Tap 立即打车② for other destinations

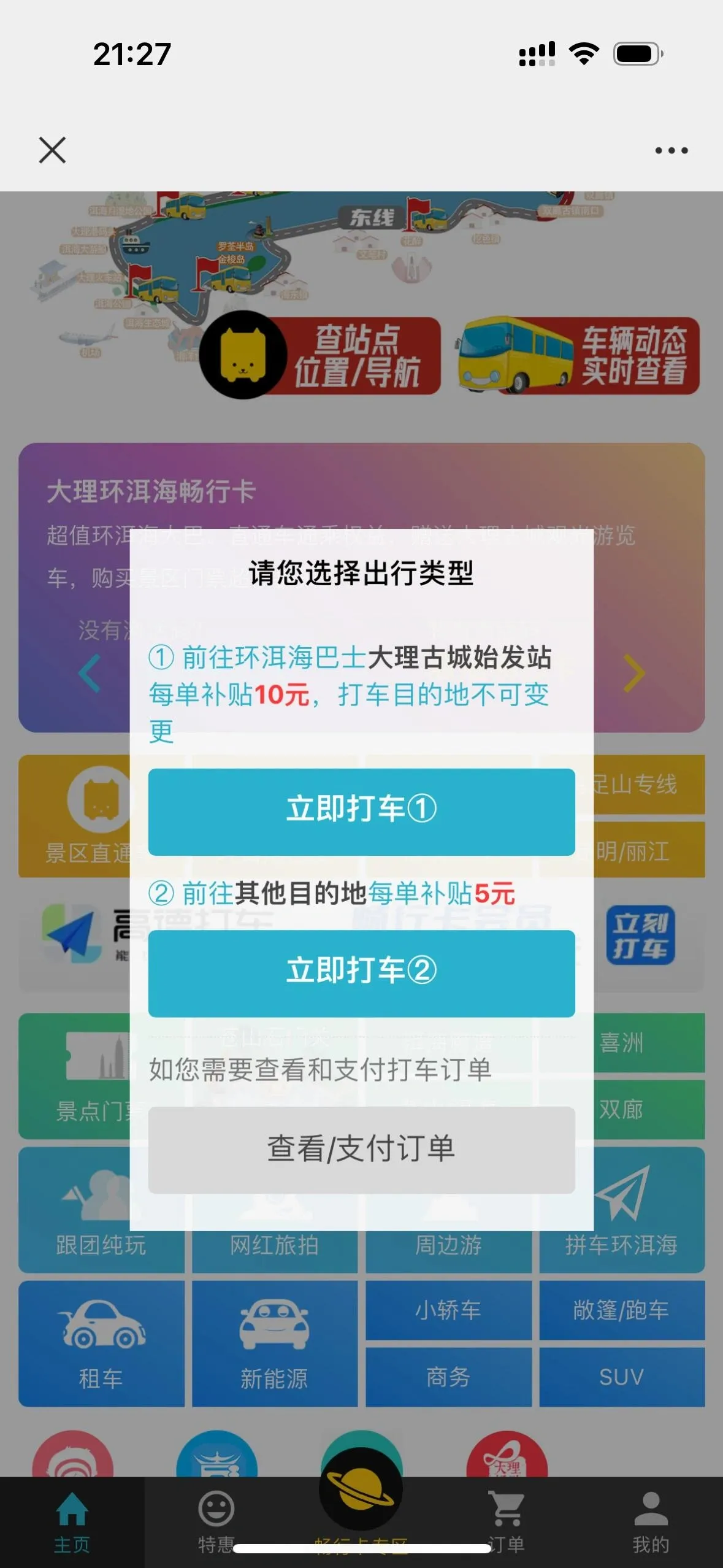[361, 973]
